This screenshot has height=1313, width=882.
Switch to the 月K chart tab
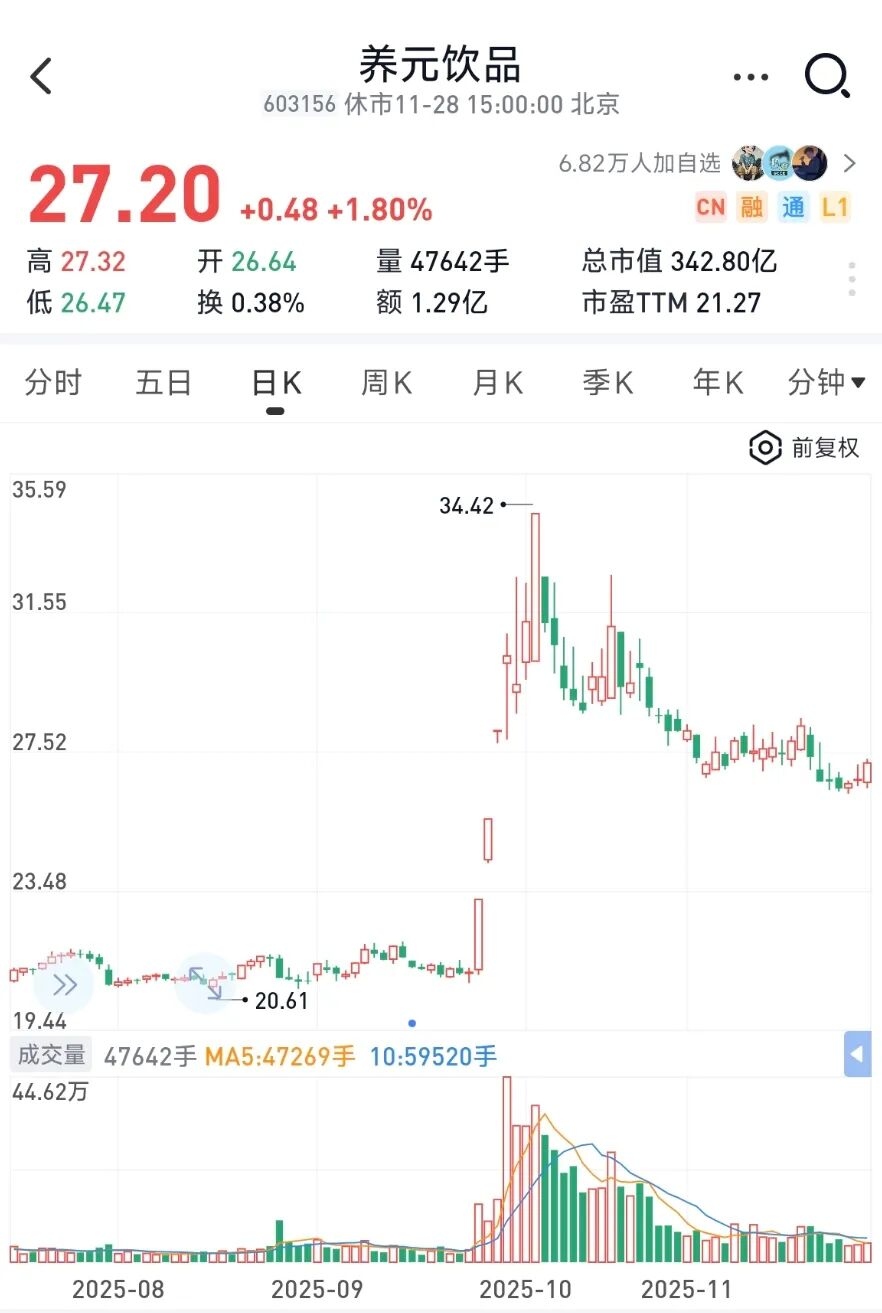(498, 383)
